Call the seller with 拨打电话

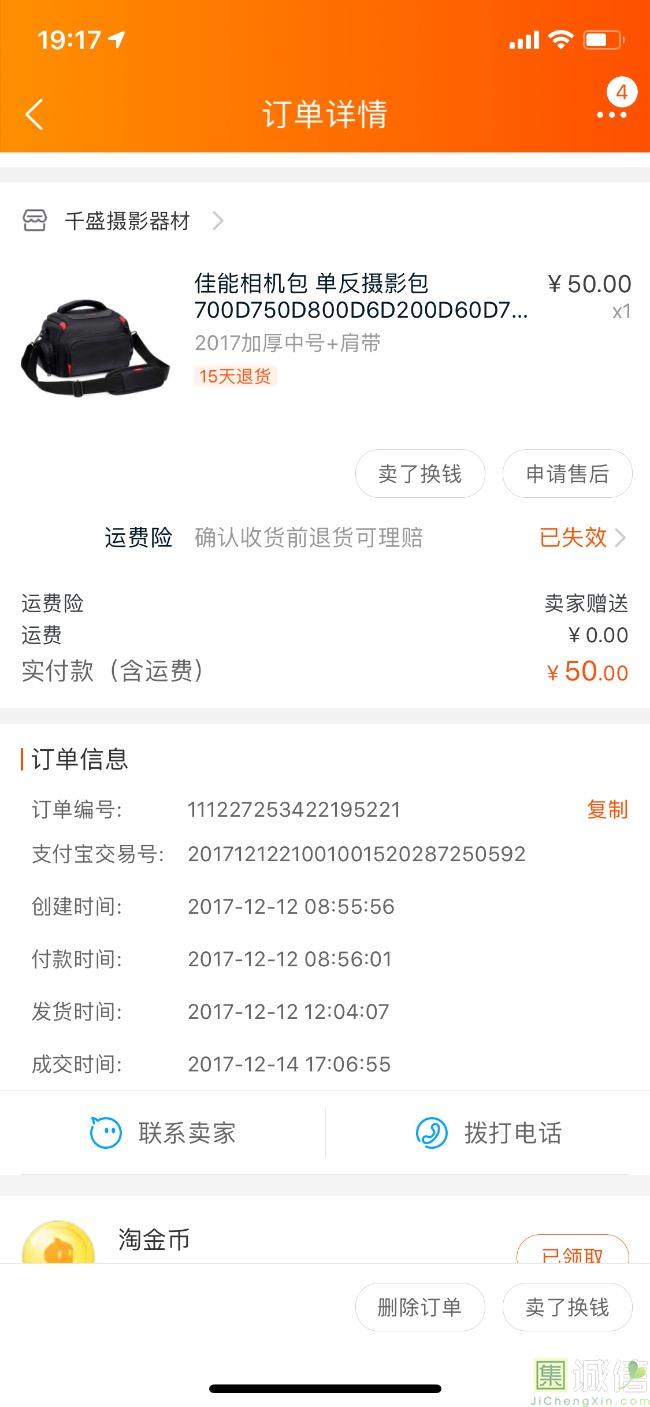coord(489,1133)
